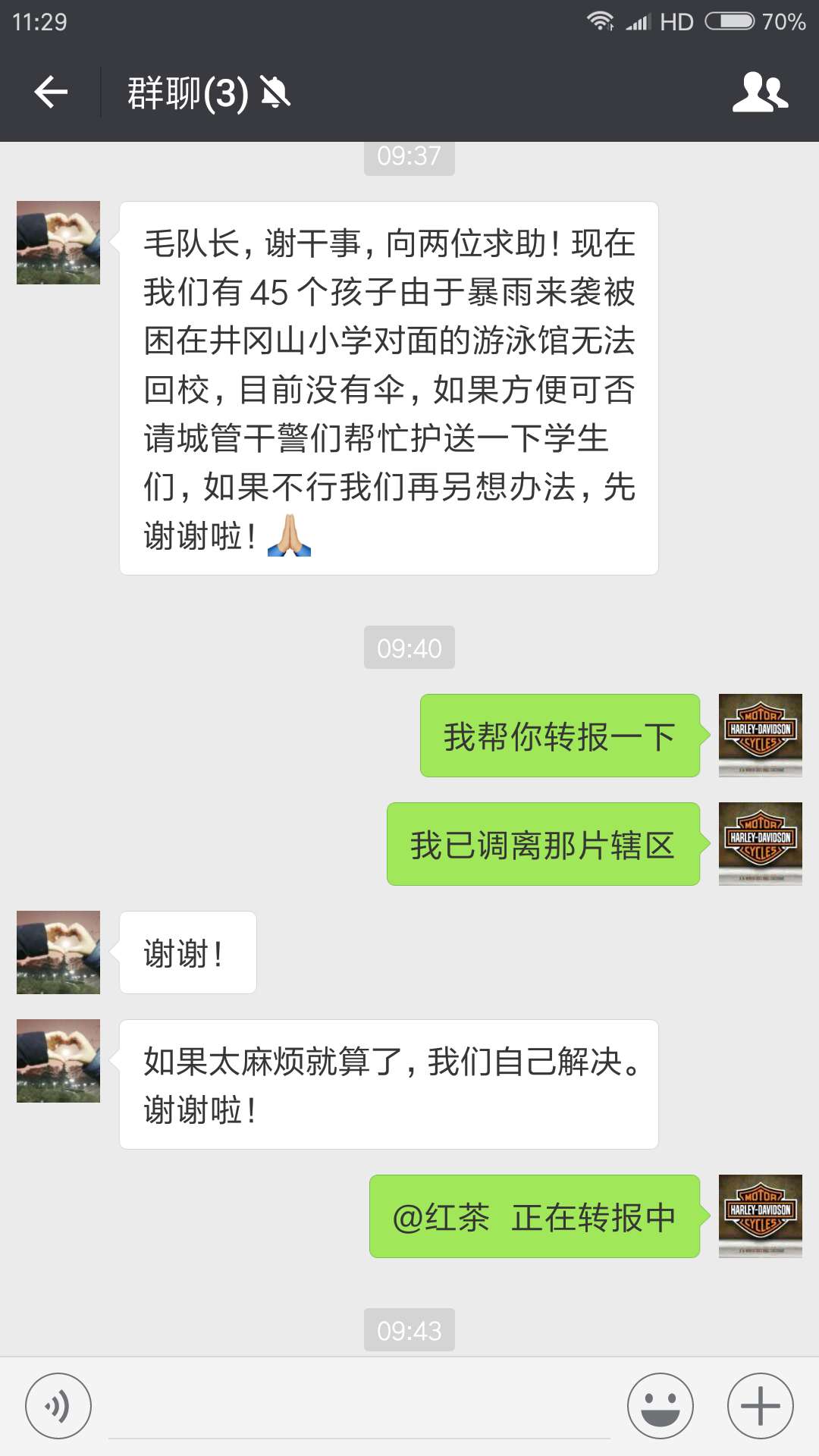
Task: Go back from the group chat
Action: pyautogui.click(x=51, y=93)
